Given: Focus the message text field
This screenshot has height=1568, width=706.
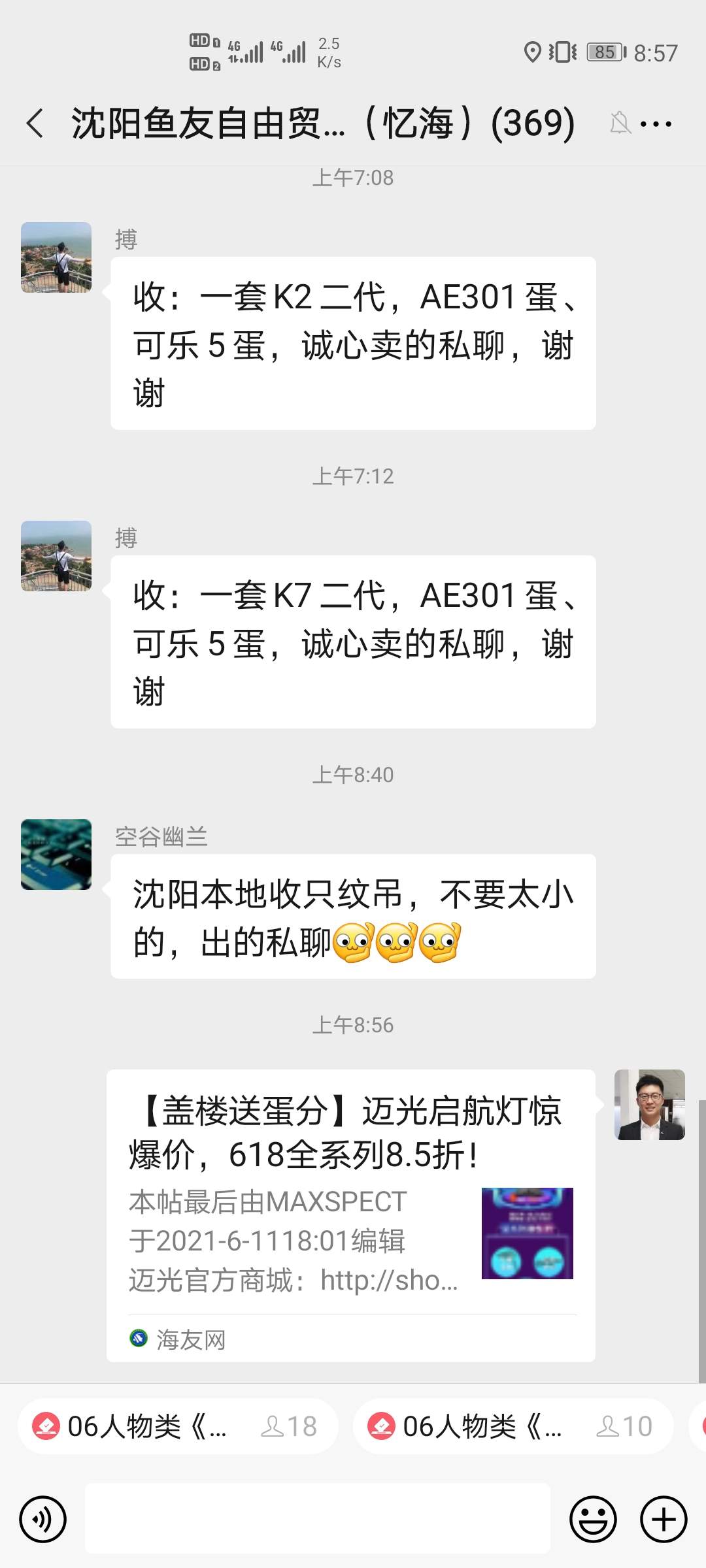Looking at the screenshot, I should [318, 1518].
